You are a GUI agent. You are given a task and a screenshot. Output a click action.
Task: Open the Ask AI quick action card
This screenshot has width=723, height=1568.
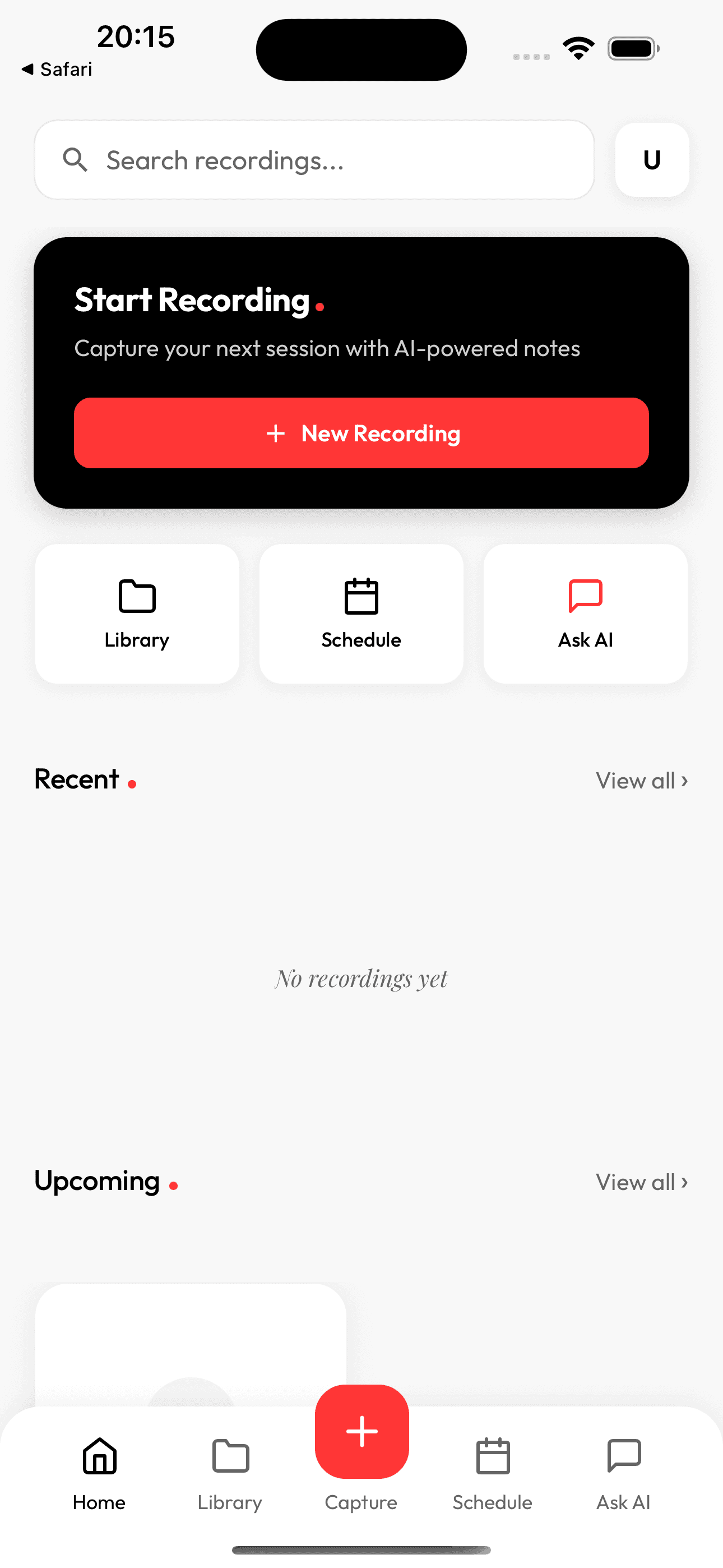coord(585,614)
